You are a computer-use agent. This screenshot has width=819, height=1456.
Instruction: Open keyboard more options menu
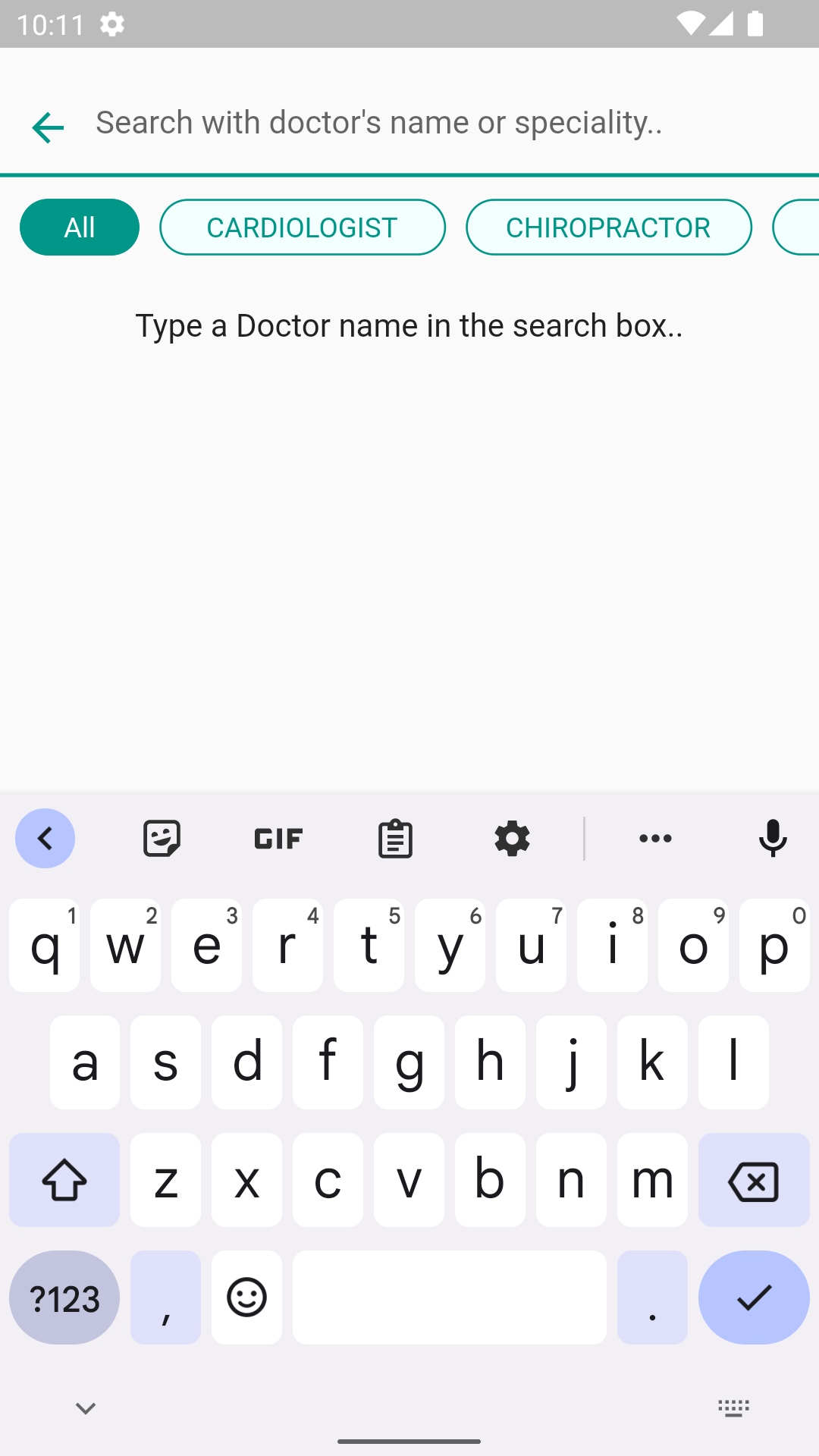point(655,839)
